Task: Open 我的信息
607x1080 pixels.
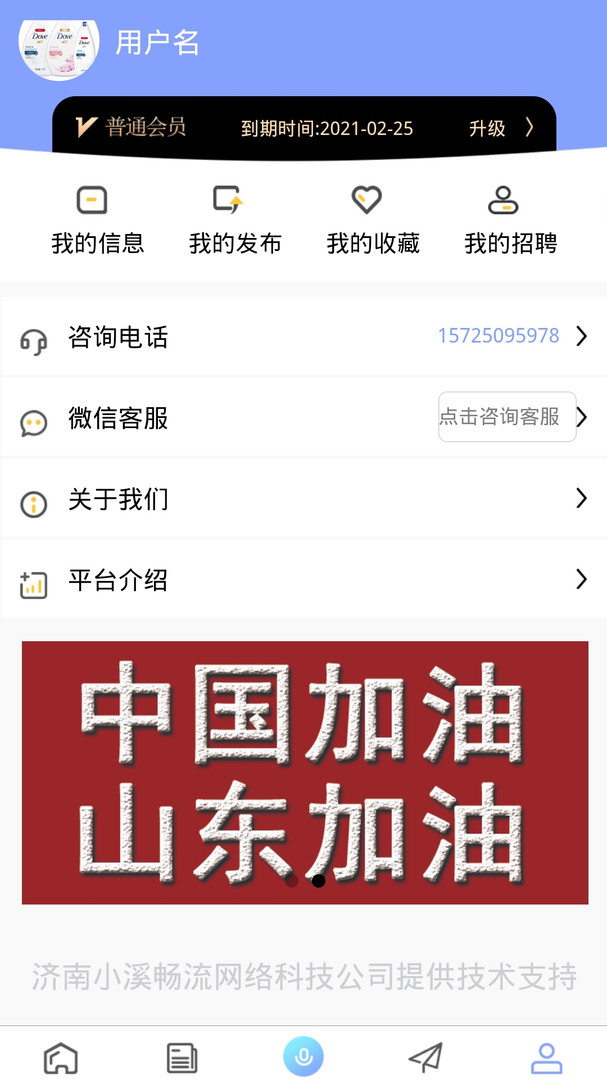Action: [x=97, y=220]
